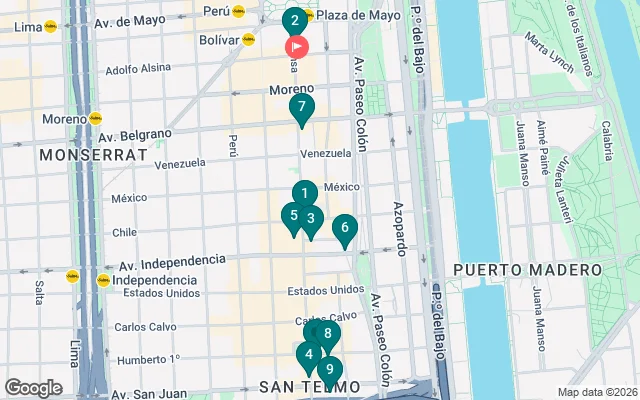Tap marker number 1 near México street

pos(304,192)
